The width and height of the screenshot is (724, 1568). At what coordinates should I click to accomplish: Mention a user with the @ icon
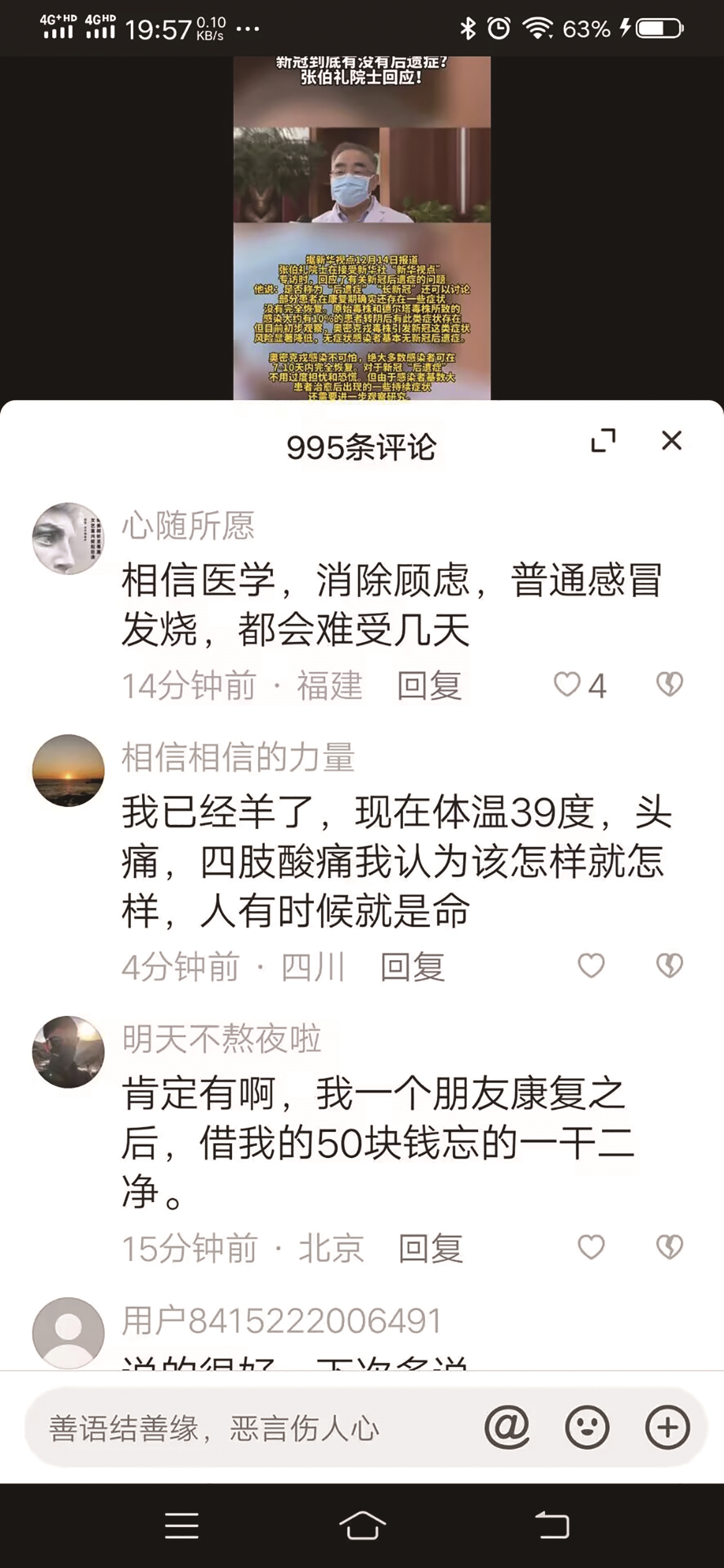(507, 1427)
